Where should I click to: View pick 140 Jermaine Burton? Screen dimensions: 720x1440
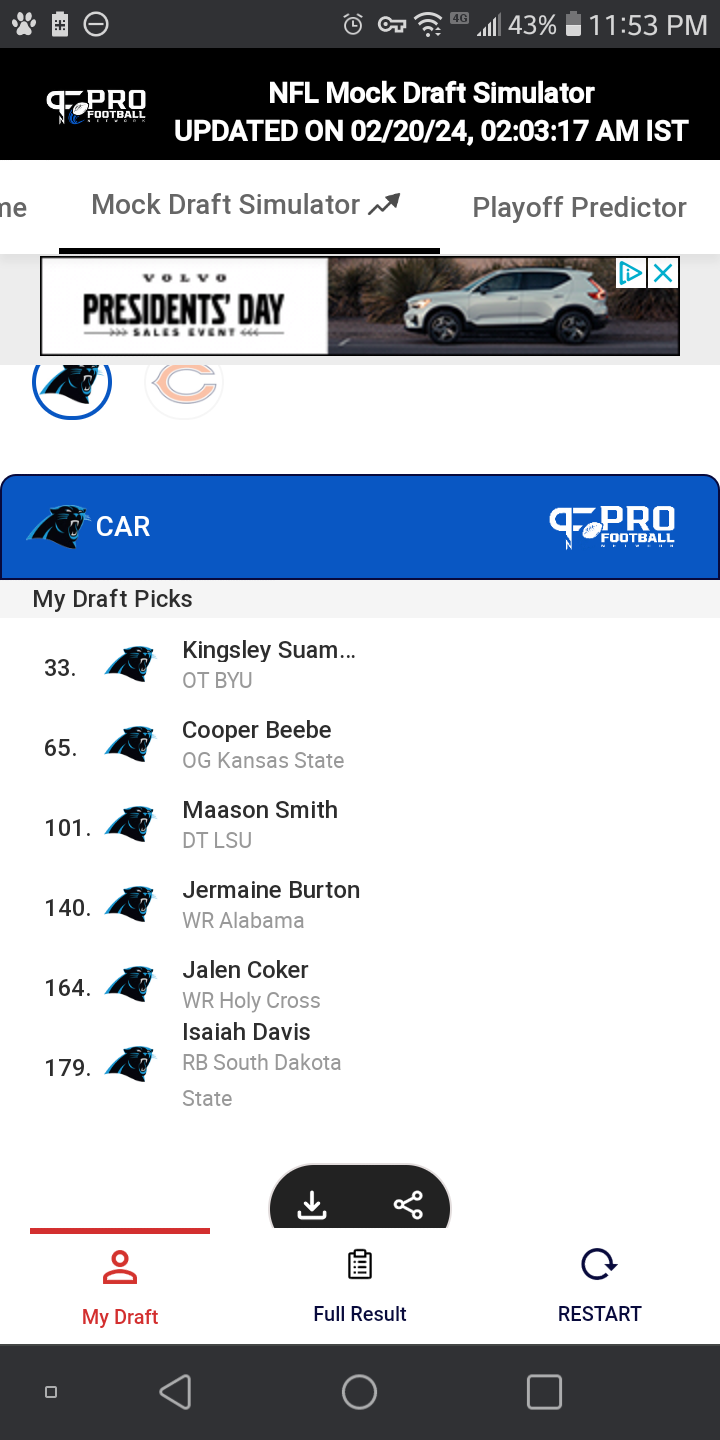tap(360, 905)
